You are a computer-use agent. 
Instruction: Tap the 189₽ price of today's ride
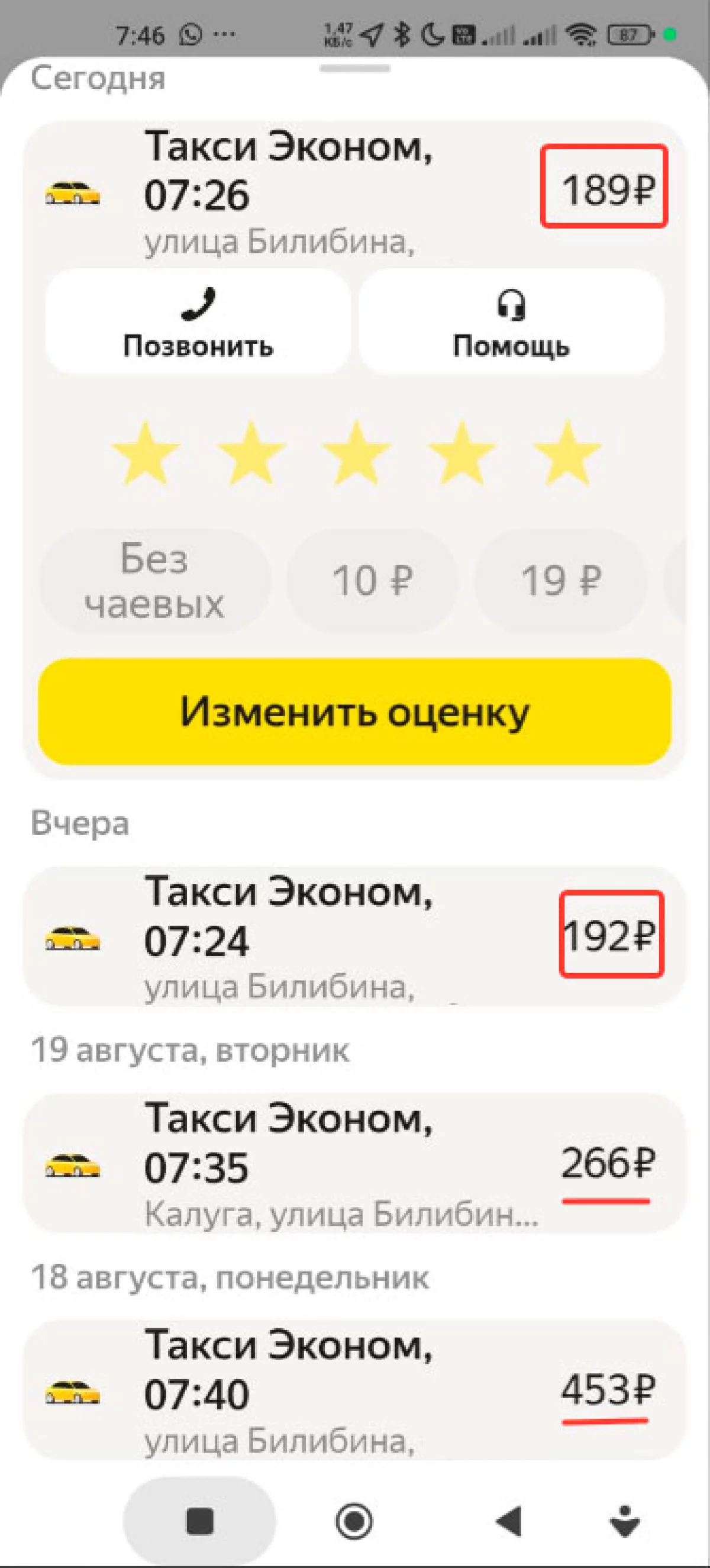tap(606, 187)
